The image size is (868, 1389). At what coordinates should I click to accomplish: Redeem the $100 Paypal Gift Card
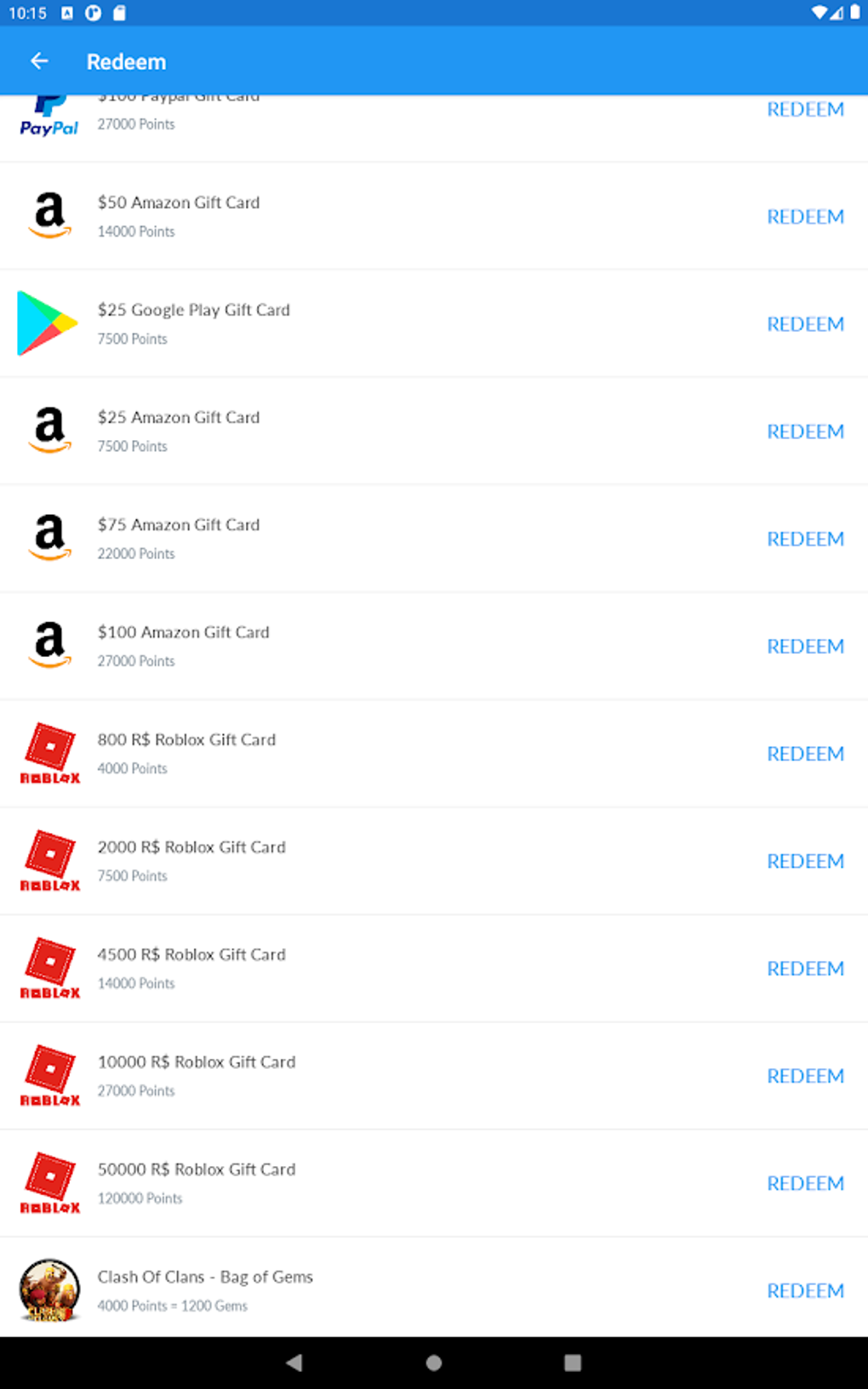pos(805,110)
